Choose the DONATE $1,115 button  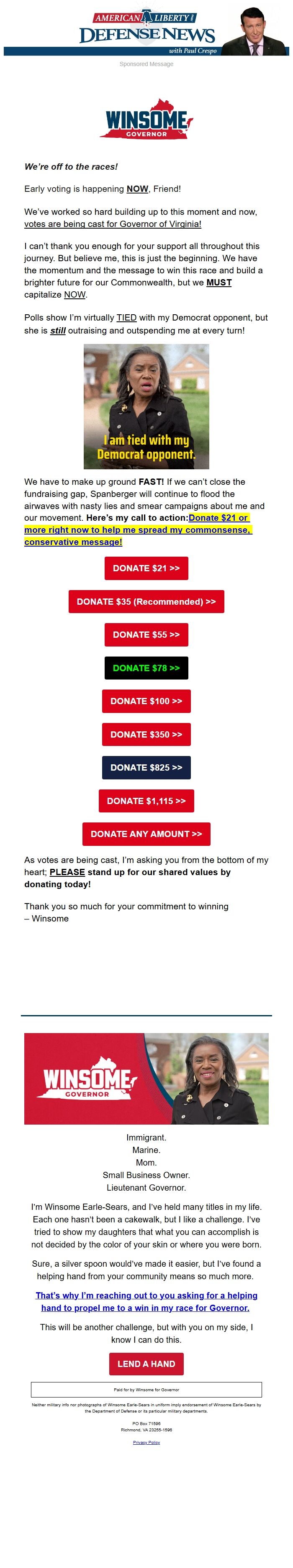(146, 800)
